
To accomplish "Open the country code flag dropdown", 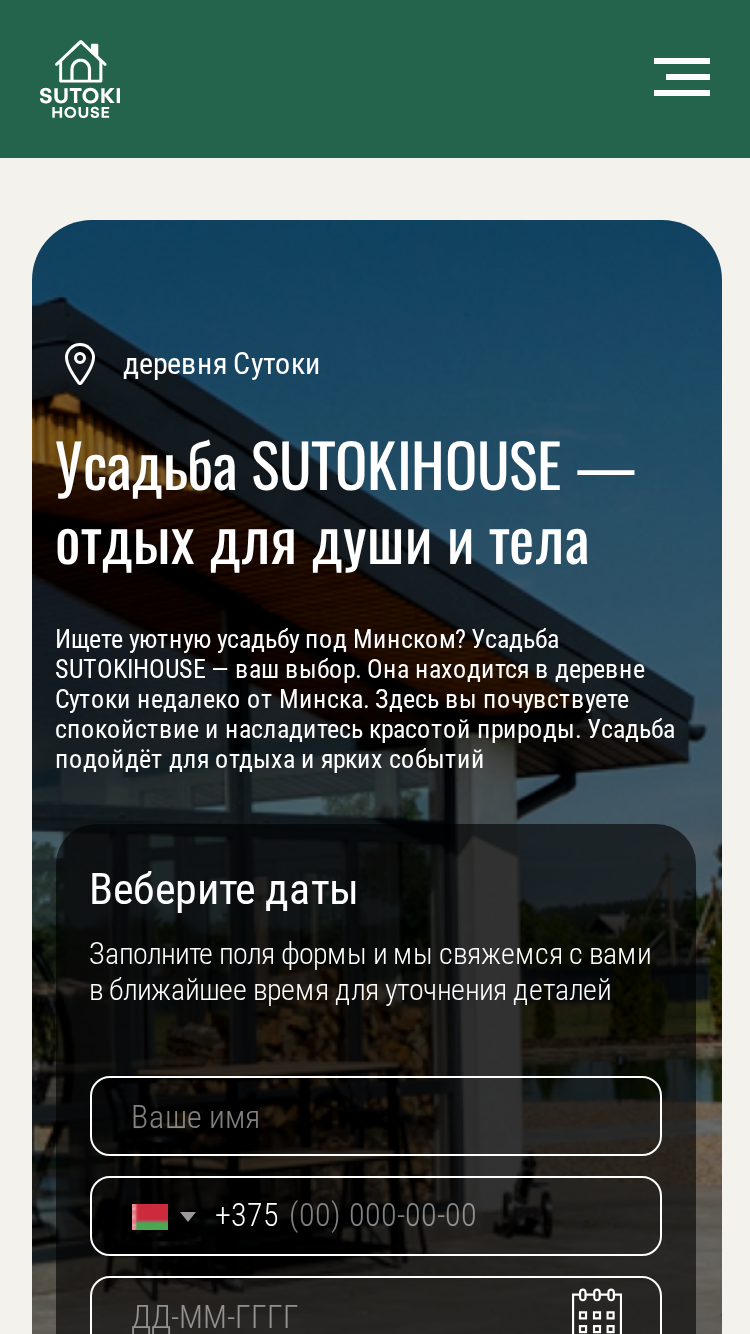I will click(164, 1216).
